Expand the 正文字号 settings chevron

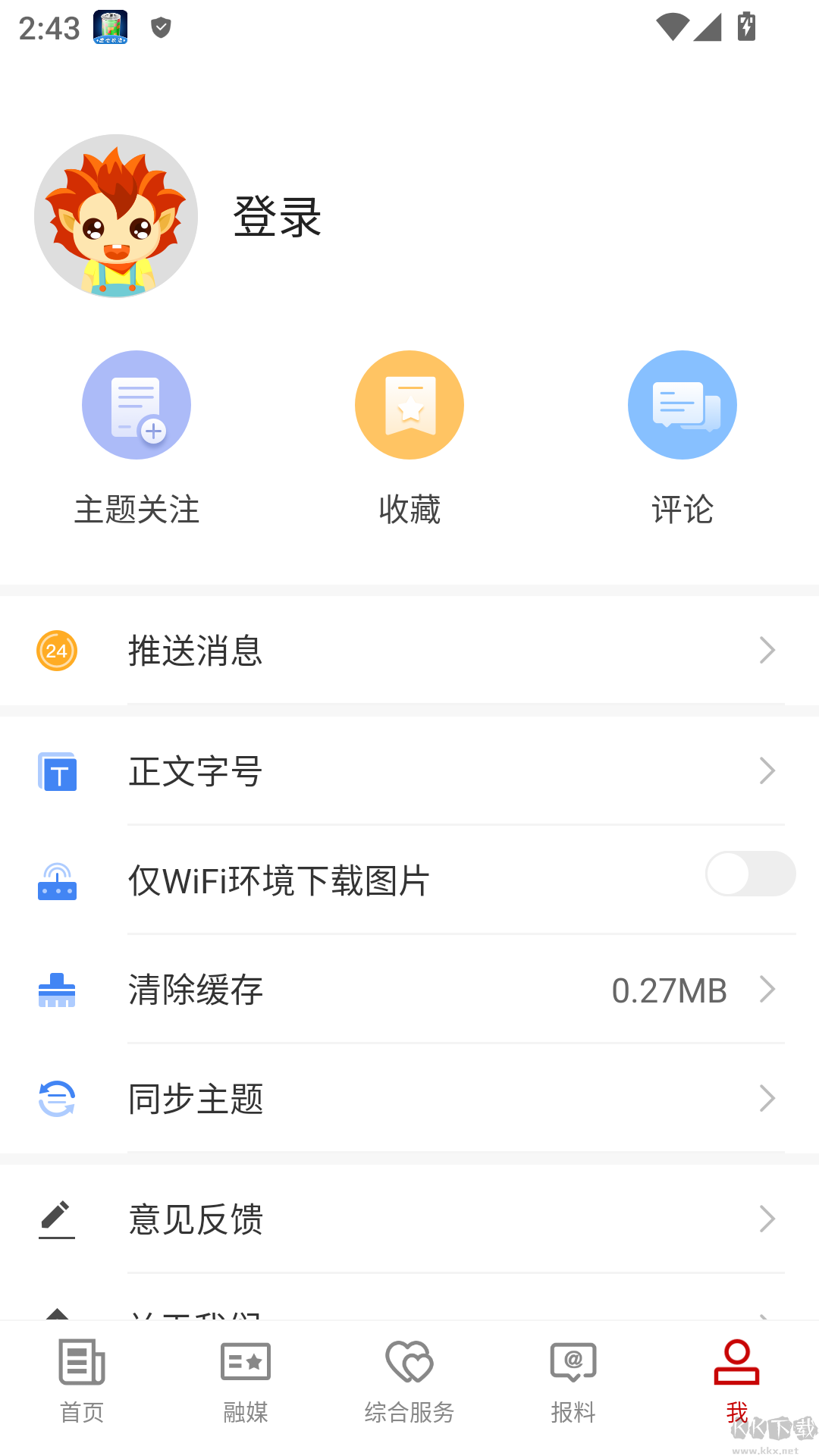pyautogui.click(x=768, y=770)
